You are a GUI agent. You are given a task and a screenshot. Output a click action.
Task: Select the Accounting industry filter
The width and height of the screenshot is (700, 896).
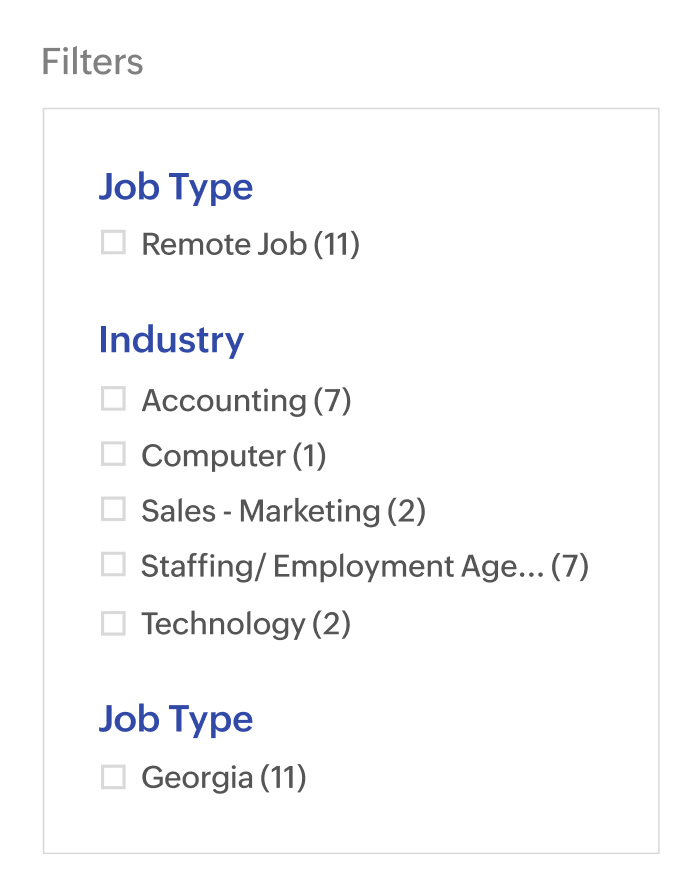coord(113,400)
